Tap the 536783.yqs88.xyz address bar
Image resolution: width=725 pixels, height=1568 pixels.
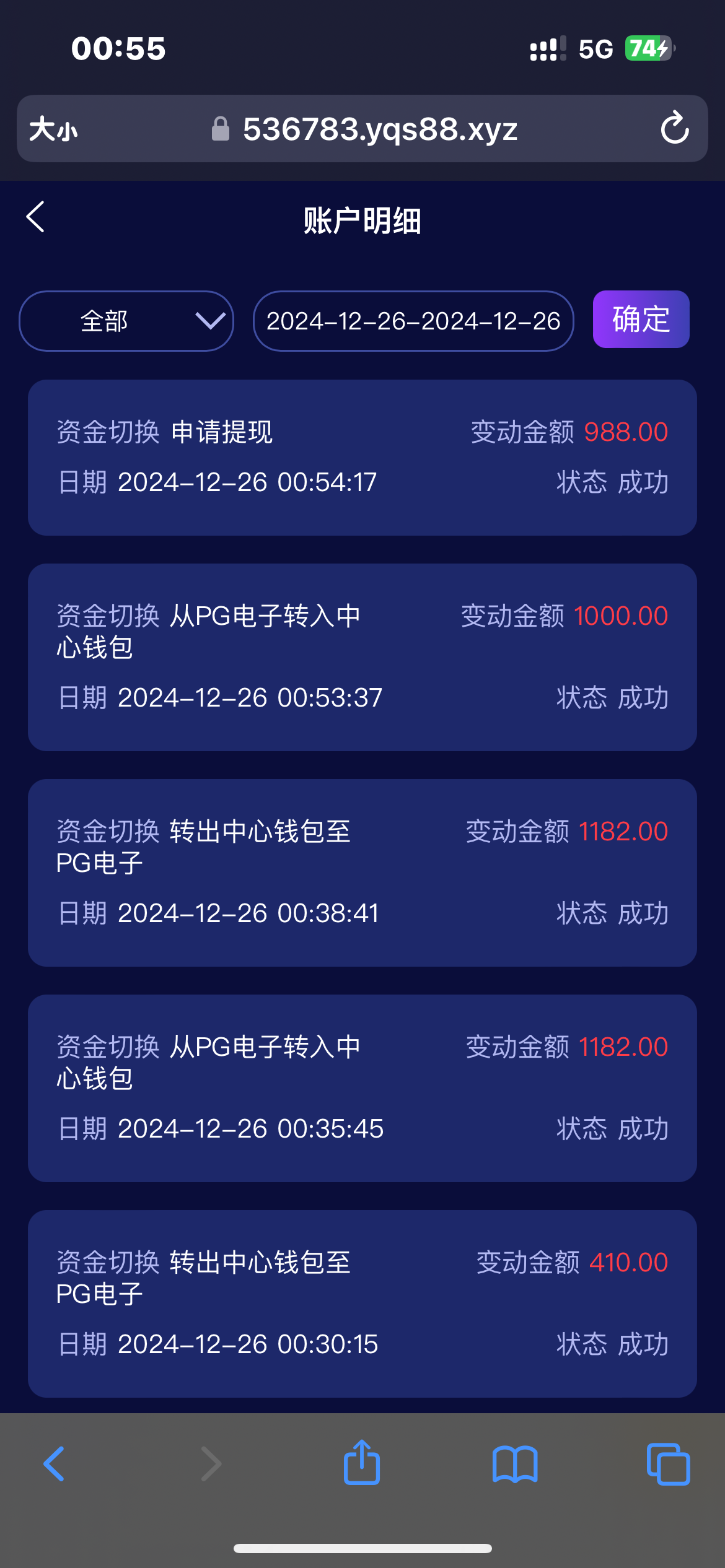click(379, 129)
